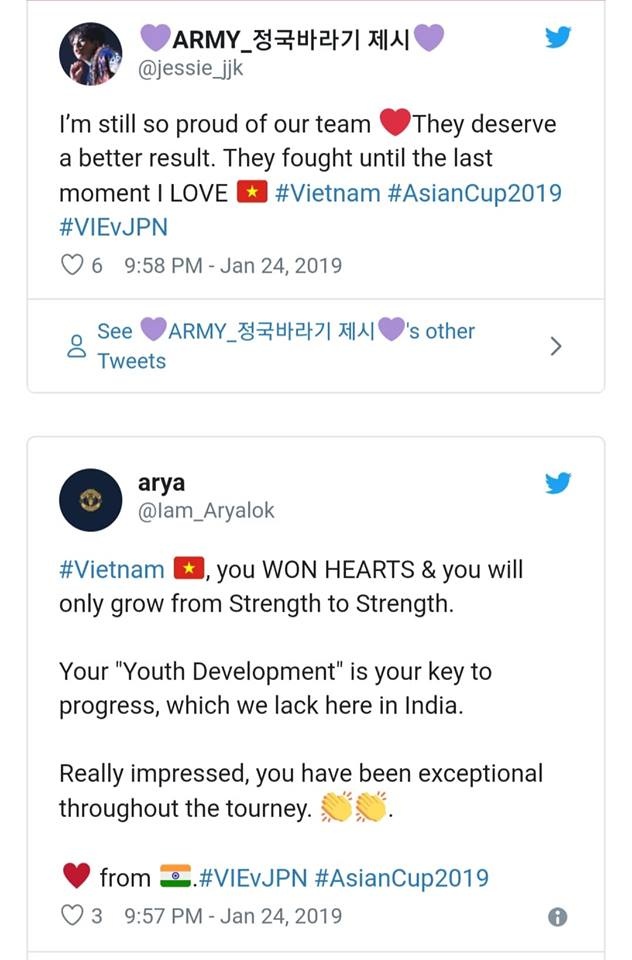Like arya's tweet

73,916
